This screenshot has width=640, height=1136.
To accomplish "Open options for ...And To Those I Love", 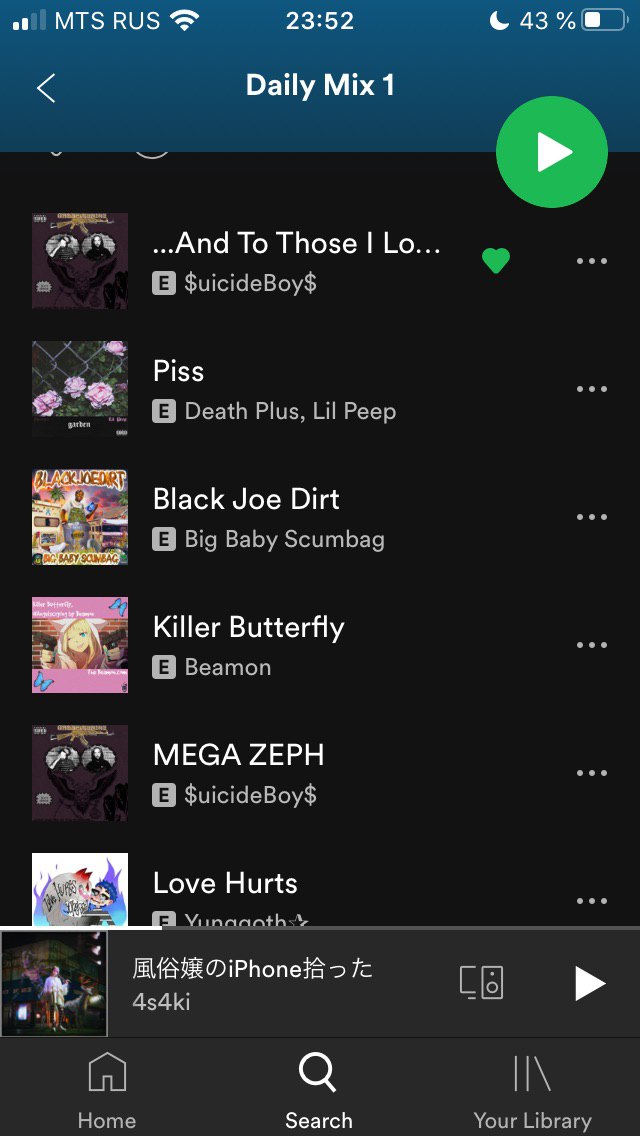I will 592,261.
